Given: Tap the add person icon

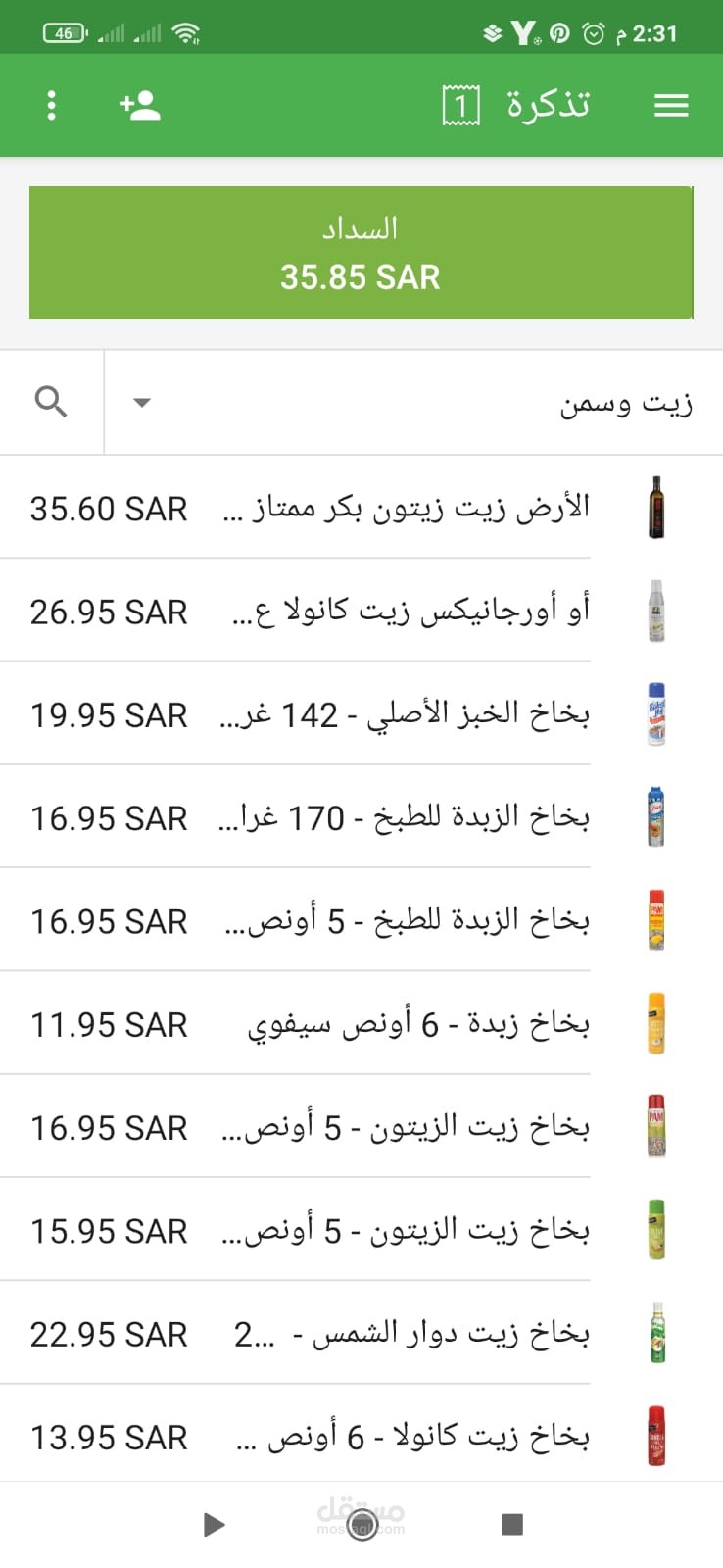Looking at the screenshot, I should tap(139, 105).
